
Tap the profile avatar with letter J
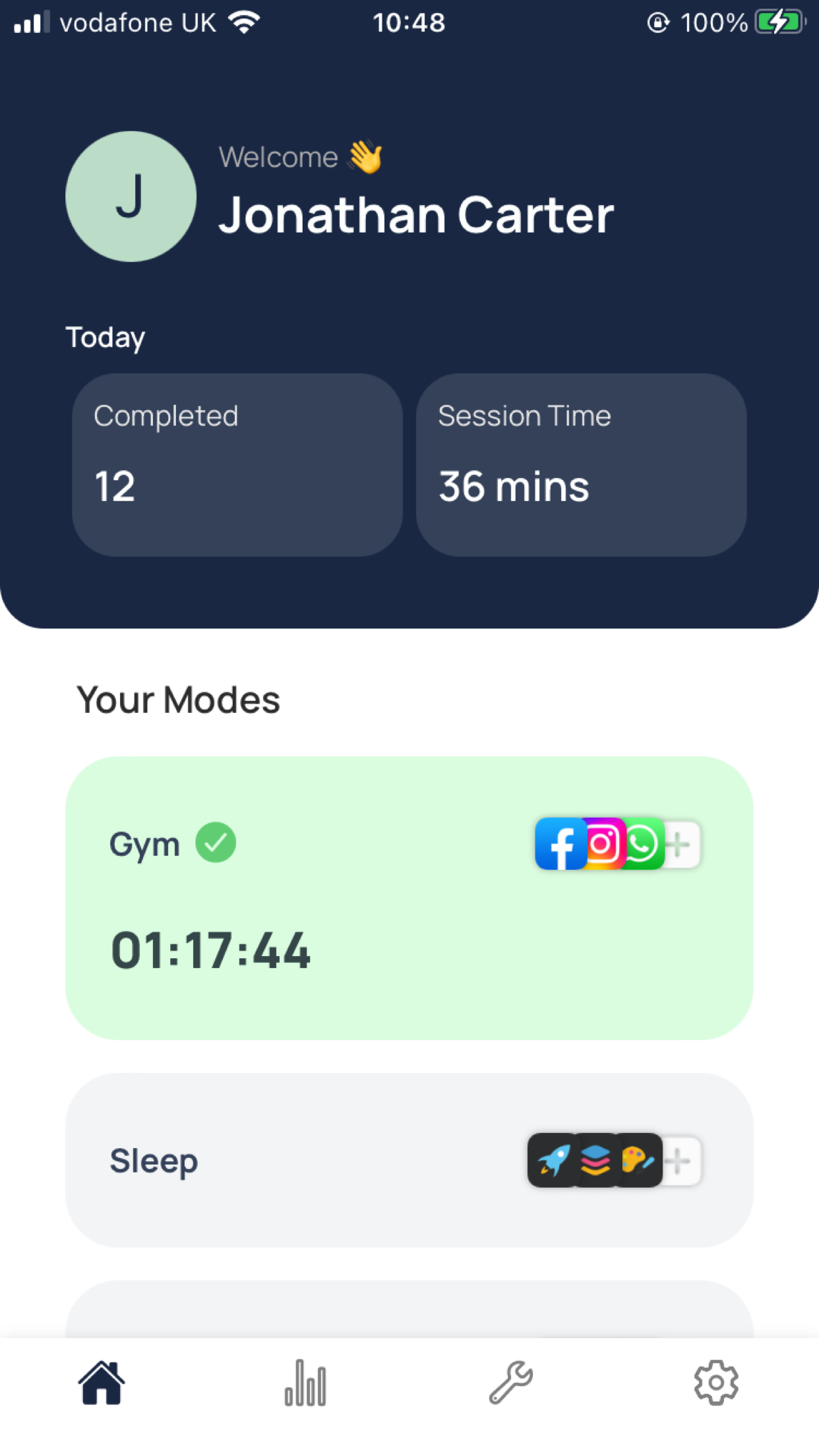click(131, 197)
